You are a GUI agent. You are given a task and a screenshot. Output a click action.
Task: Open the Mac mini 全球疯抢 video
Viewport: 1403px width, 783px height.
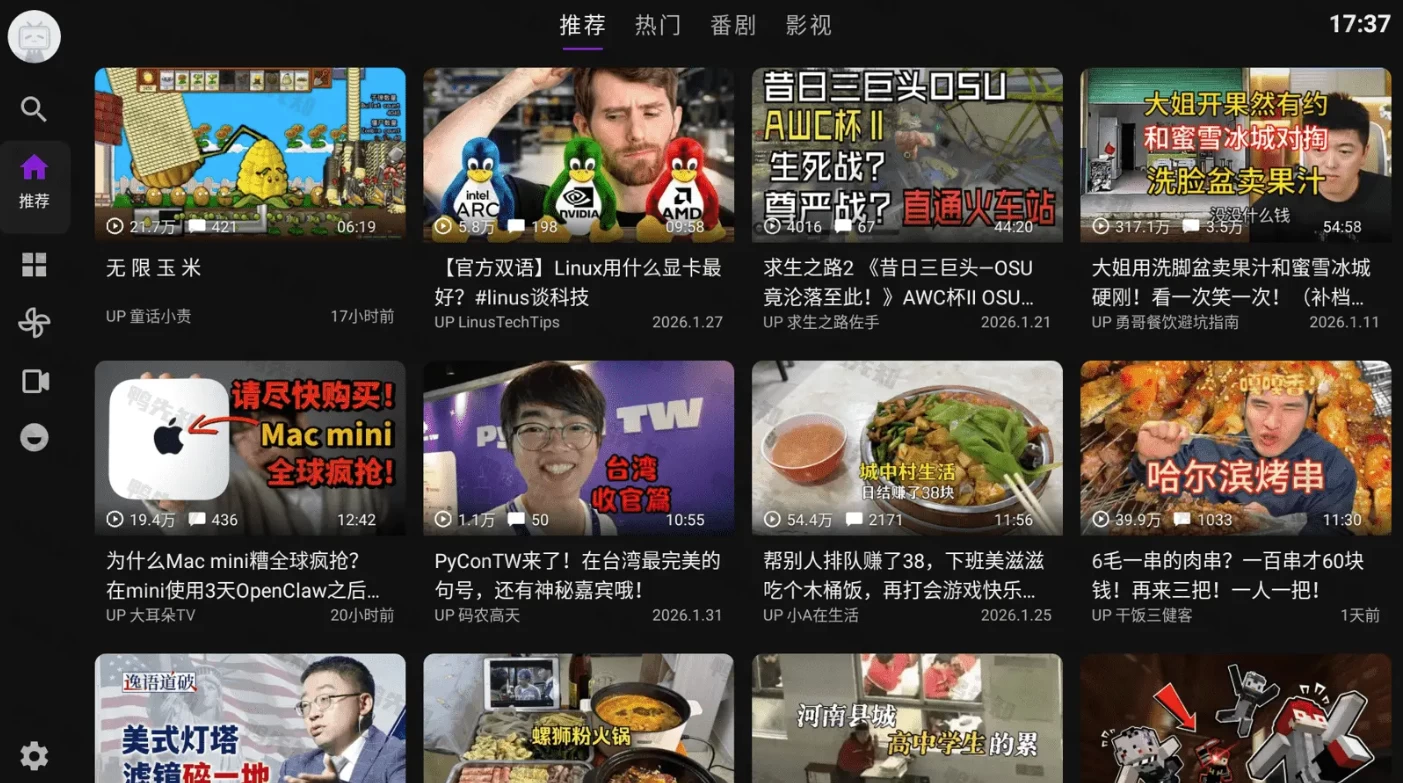(x=250, y=447)
